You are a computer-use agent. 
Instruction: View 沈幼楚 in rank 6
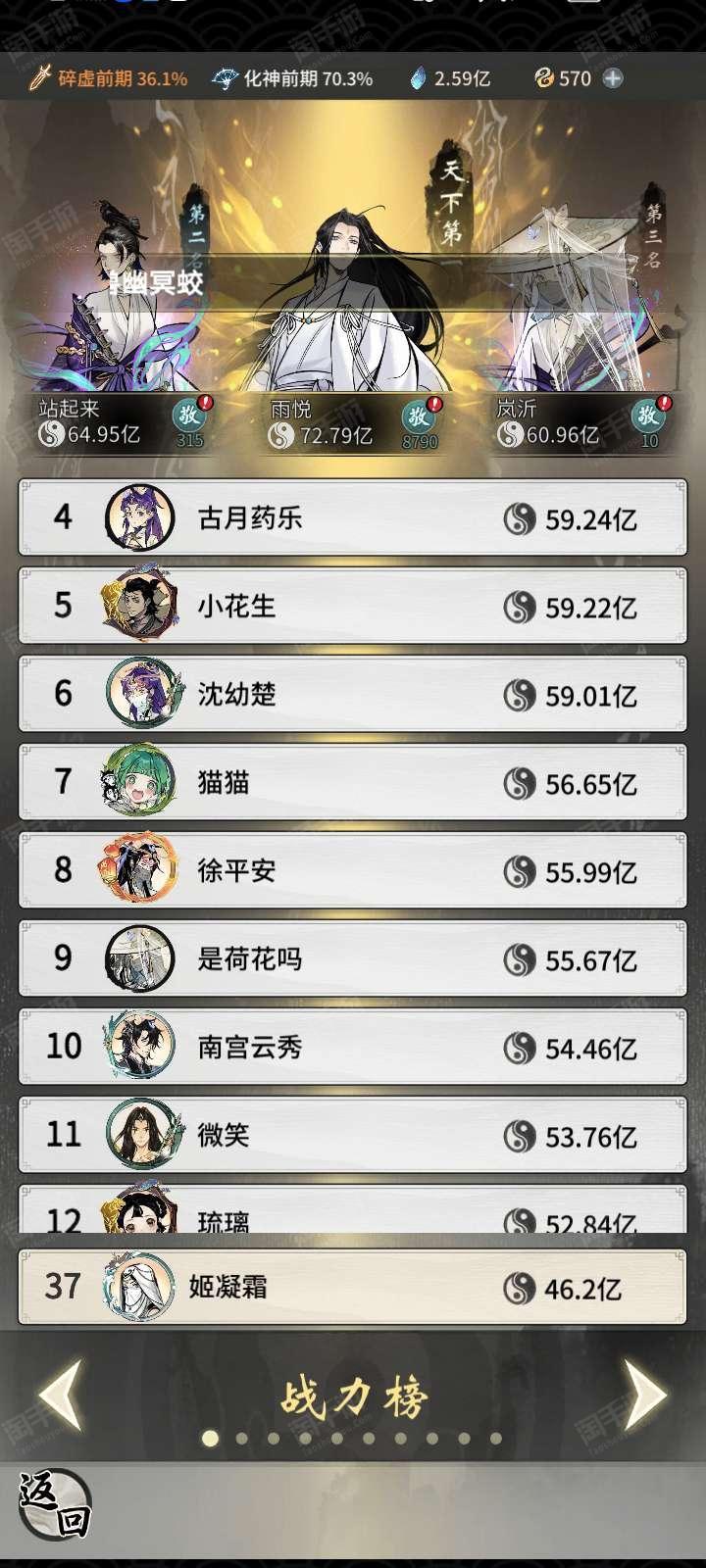click(353, 694)
